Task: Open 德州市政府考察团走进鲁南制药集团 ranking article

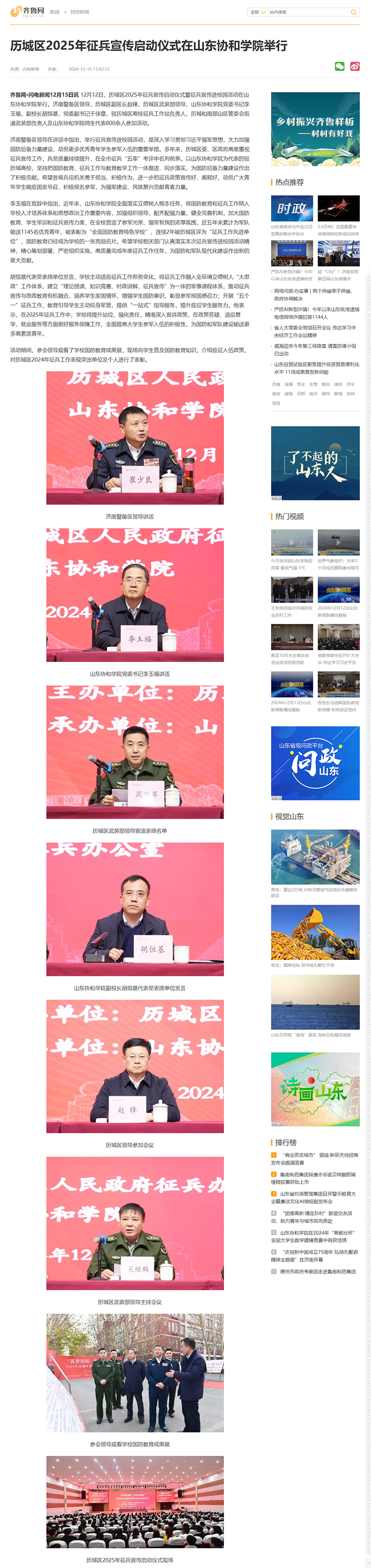Action: coord(318,1271)
